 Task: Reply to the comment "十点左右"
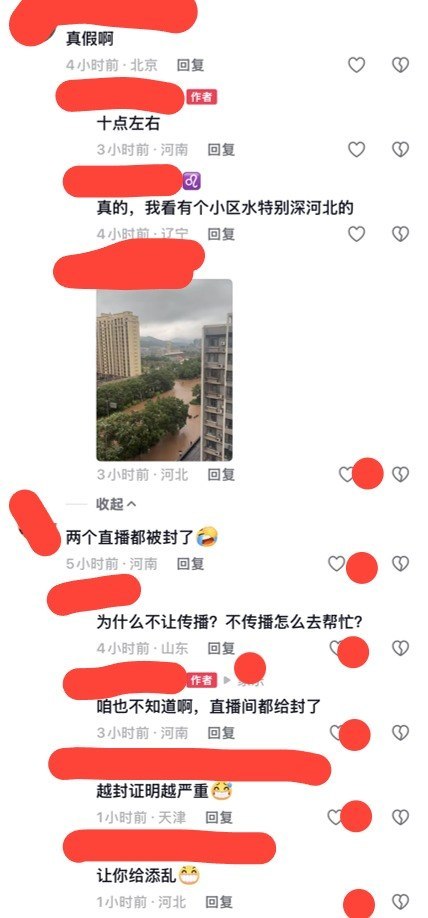tap(221, 149)
